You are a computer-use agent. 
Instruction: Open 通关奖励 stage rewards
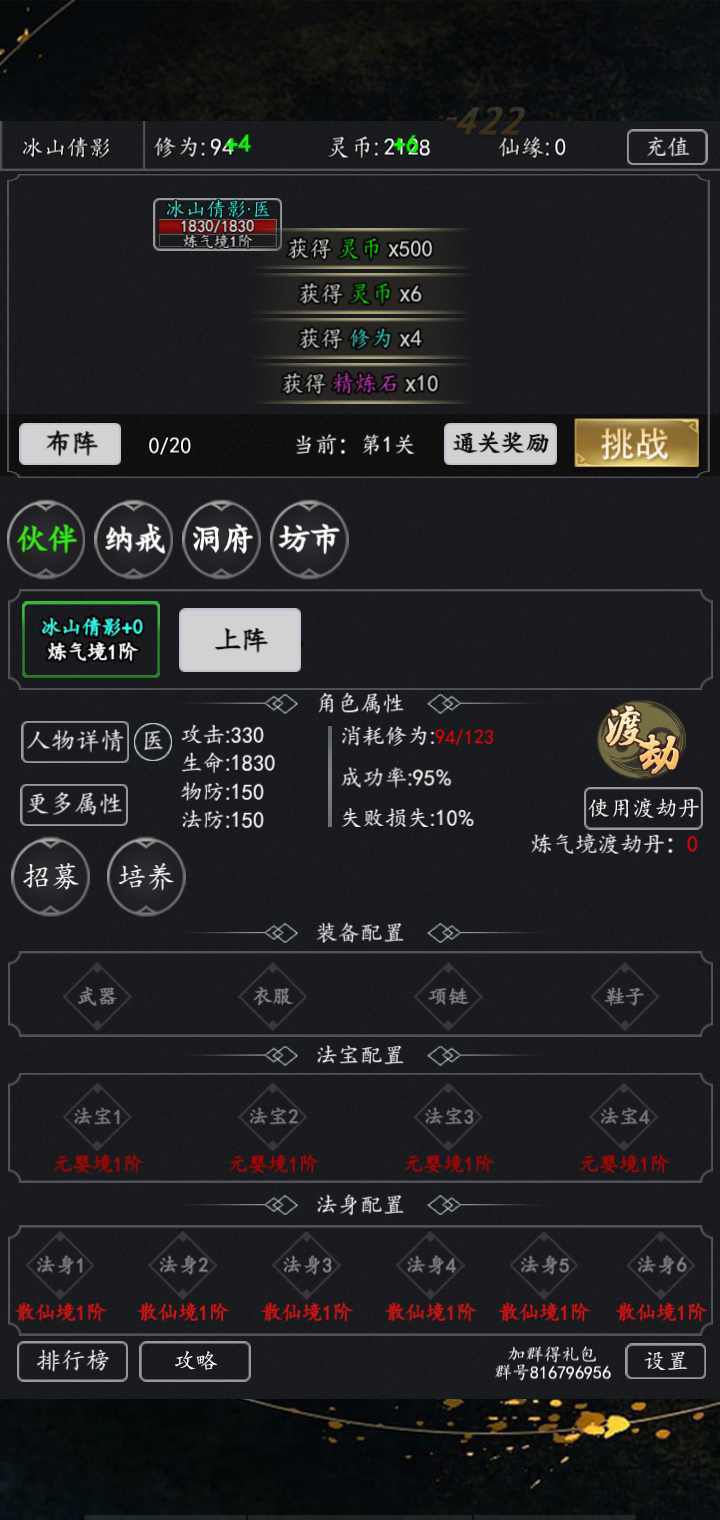500,444
